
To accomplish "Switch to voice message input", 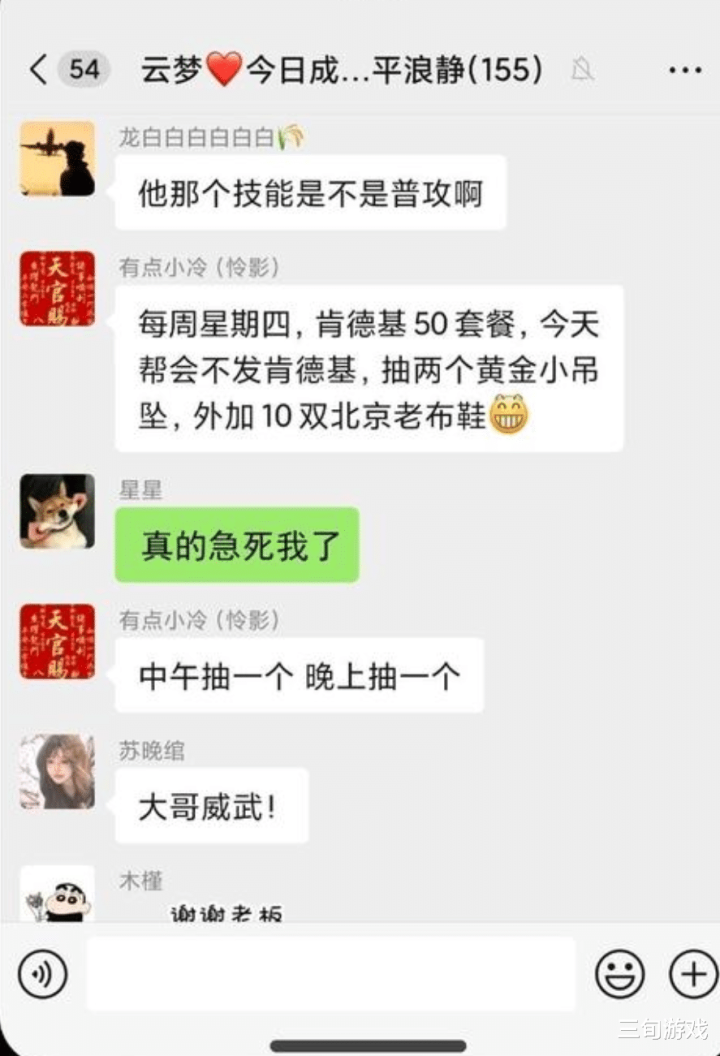I will coord(42,973).
